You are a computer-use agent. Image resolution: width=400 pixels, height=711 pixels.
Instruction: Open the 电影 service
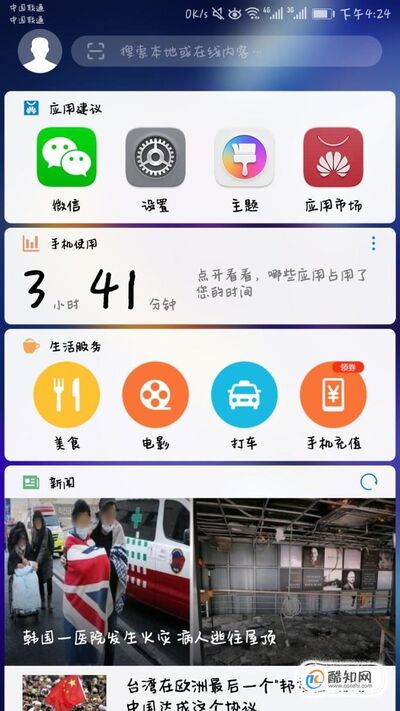[x=156, y=405]
